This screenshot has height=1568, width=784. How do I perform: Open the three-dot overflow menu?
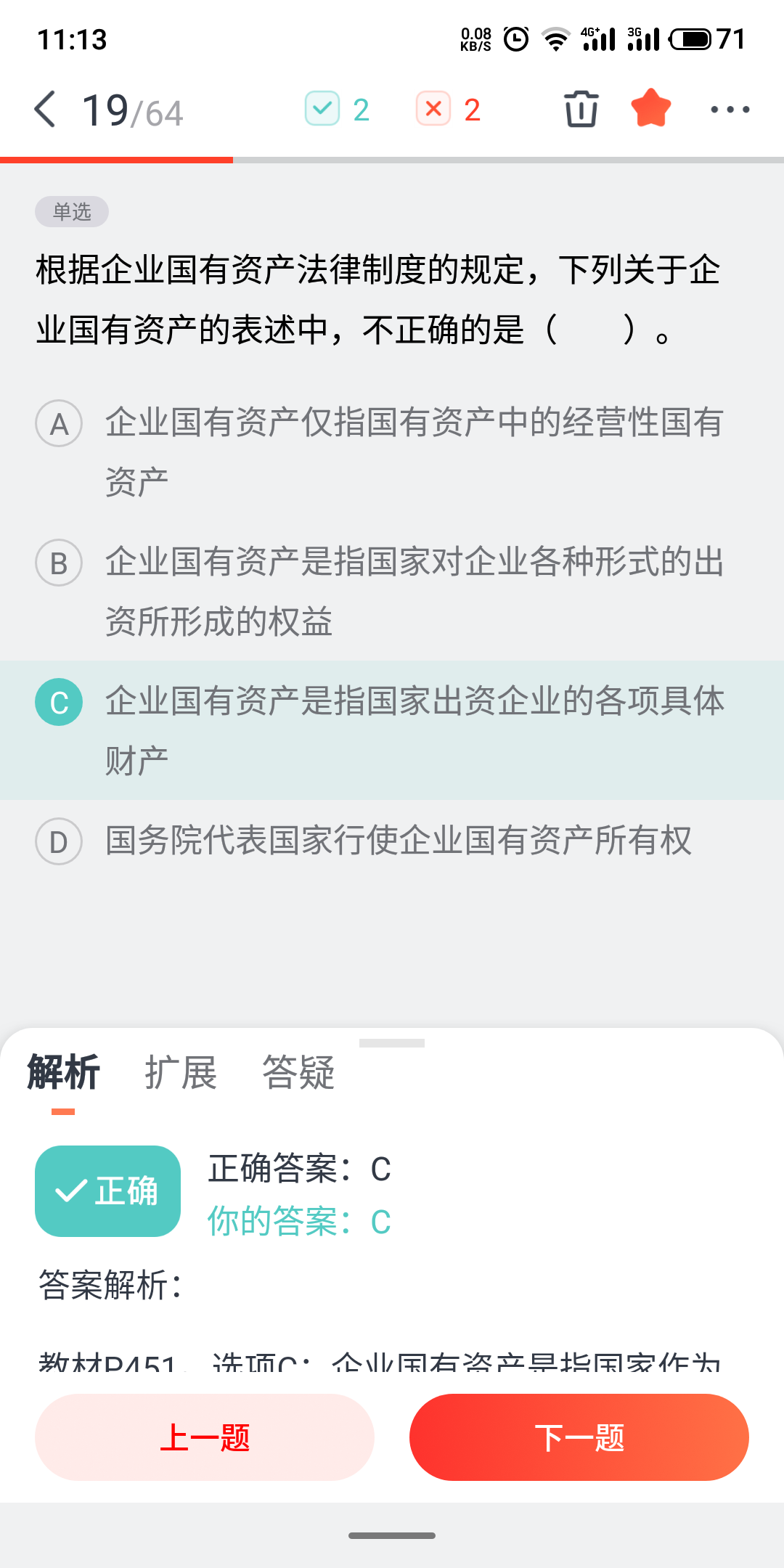[x=730, y=110]
